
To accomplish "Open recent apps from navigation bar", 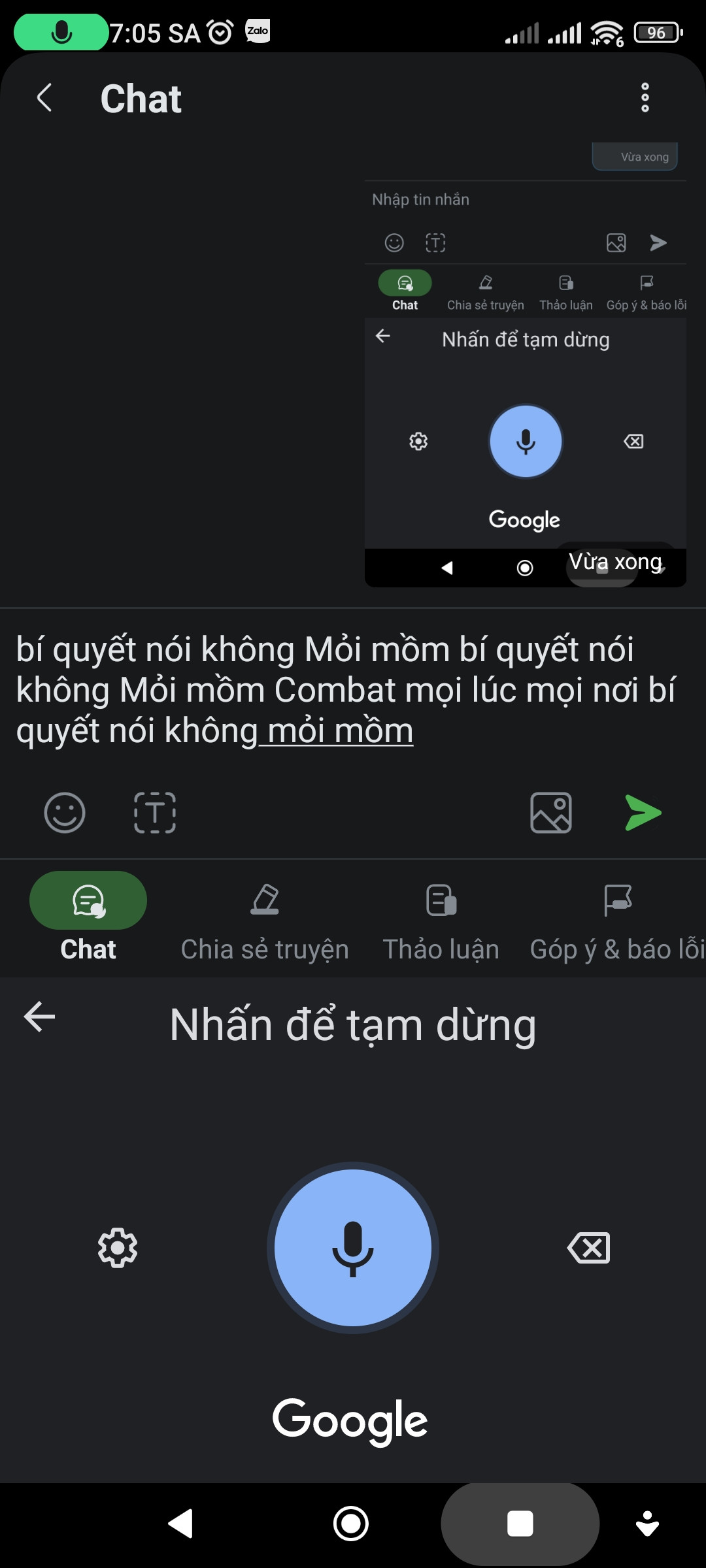I will click(520, 1524).
